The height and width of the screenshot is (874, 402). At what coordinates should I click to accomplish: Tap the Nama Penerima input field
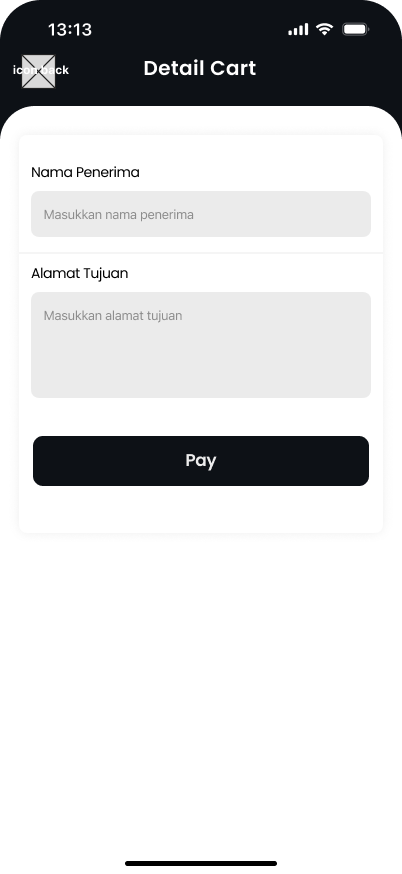tap(201, 214)
